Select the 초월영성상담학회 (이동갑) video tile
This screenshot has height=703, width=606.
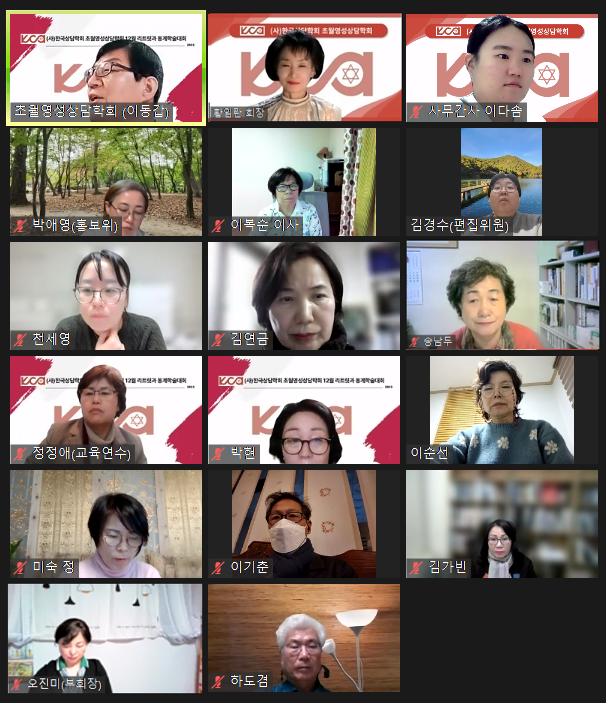105,67
